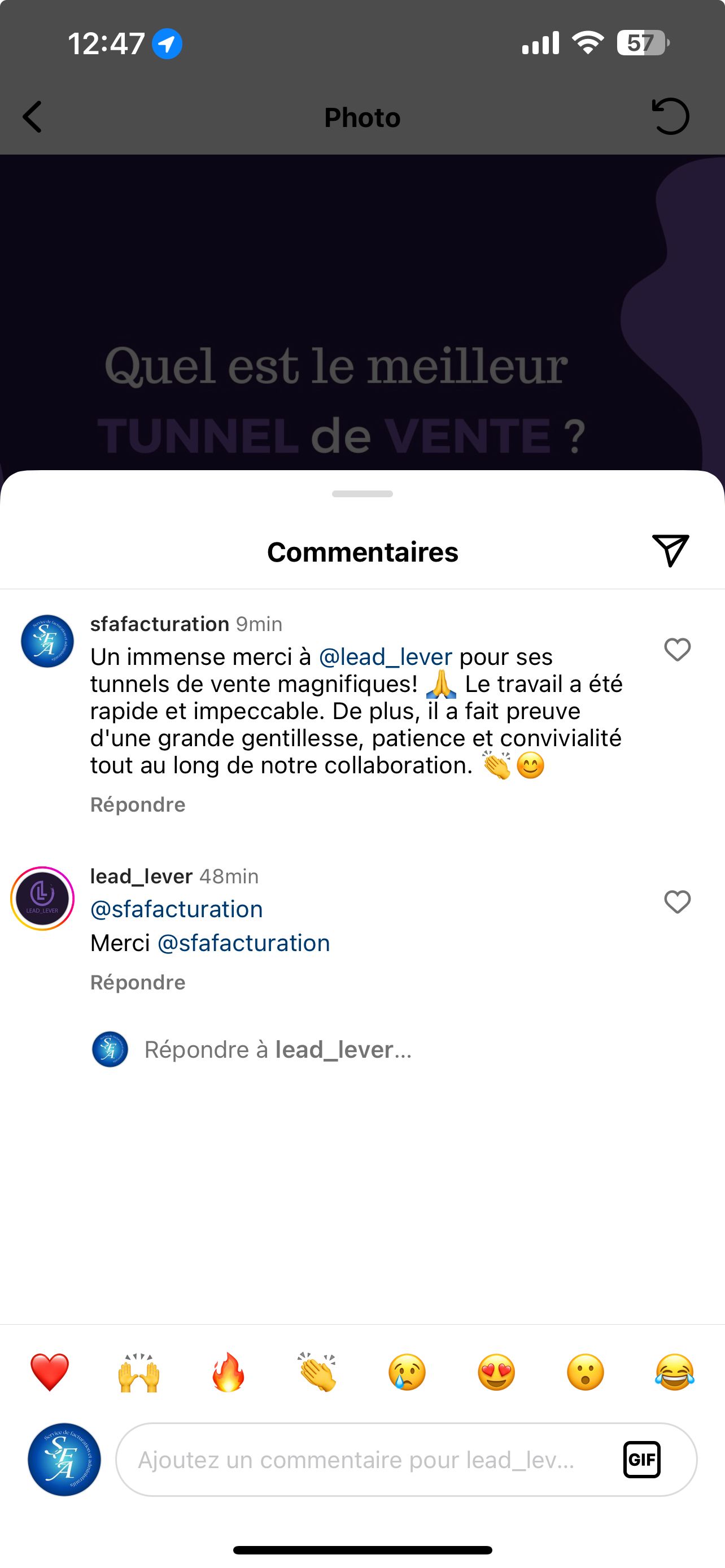Reply to sfafacturation's comment
The image size is (725, 1568).
[x=138, y=804]
